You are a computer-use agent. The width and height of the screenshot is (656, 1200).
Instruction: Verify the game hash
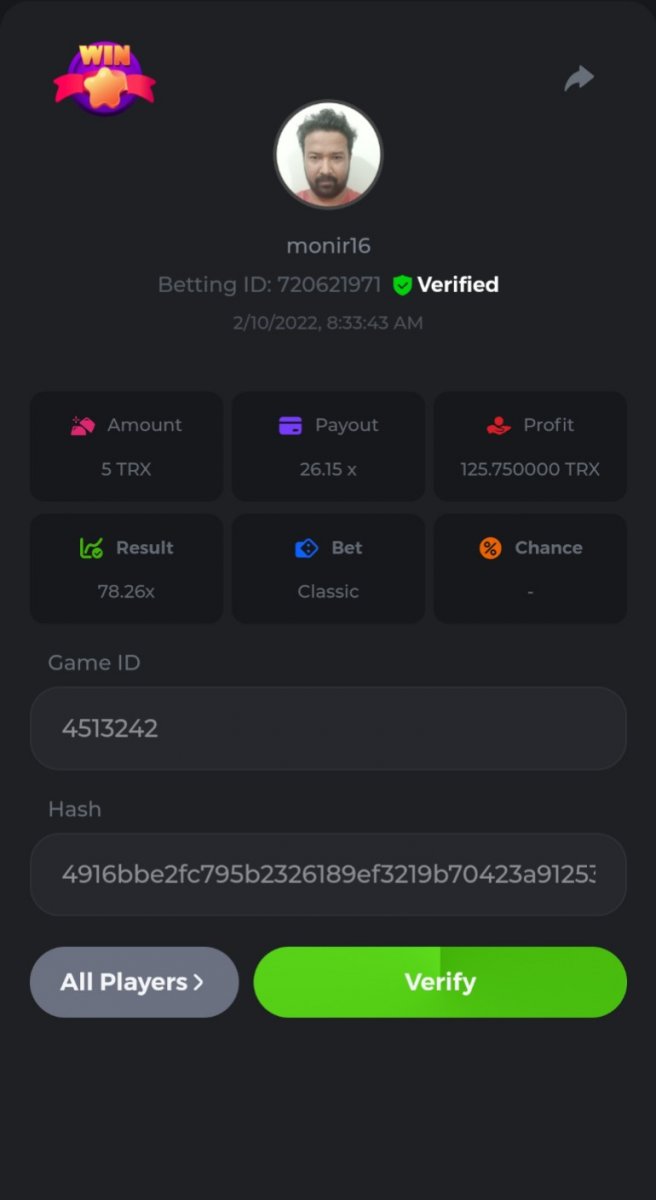440,982
